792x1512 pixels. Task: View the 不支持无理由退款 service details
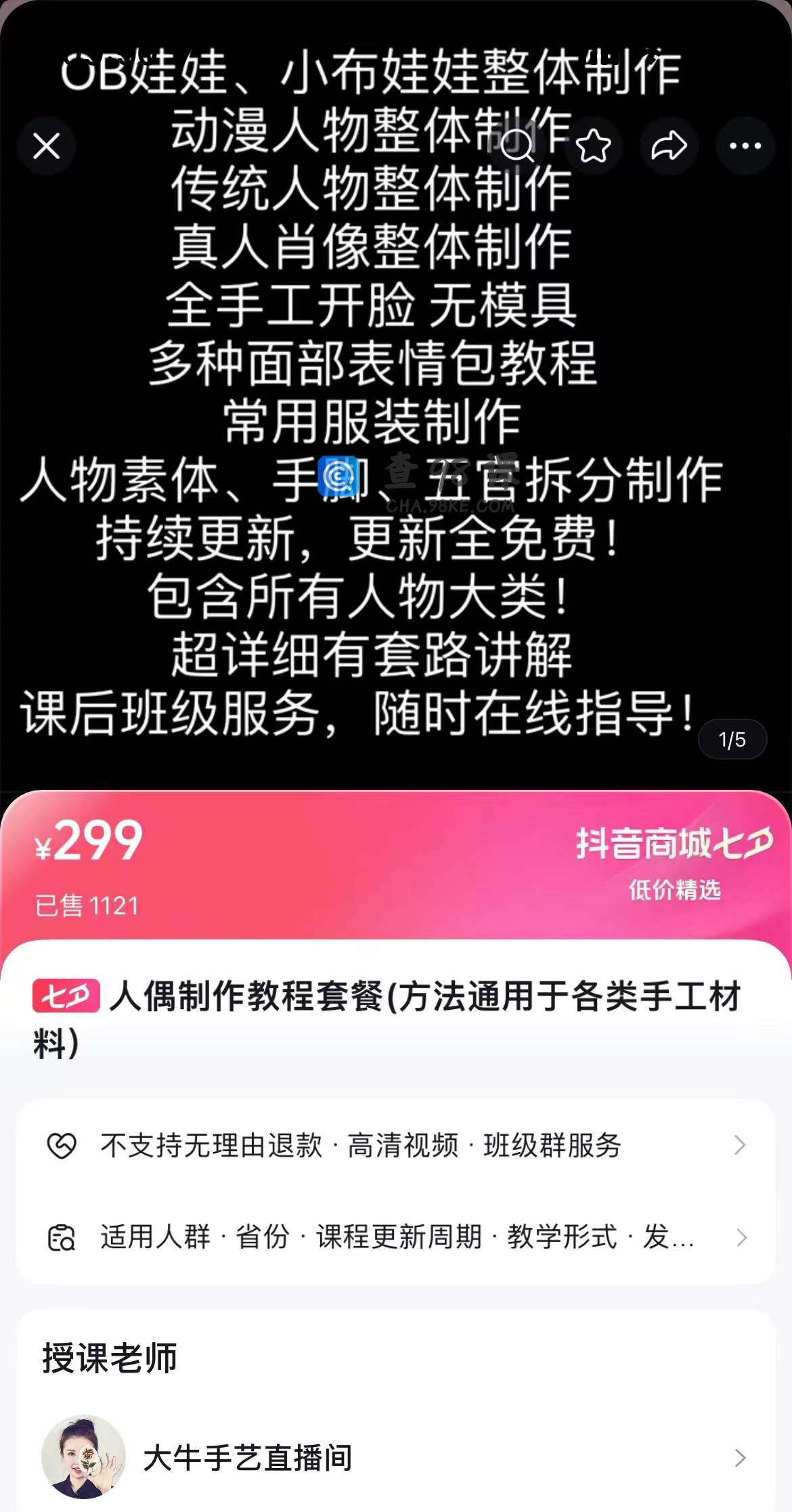coord(395,1145)
